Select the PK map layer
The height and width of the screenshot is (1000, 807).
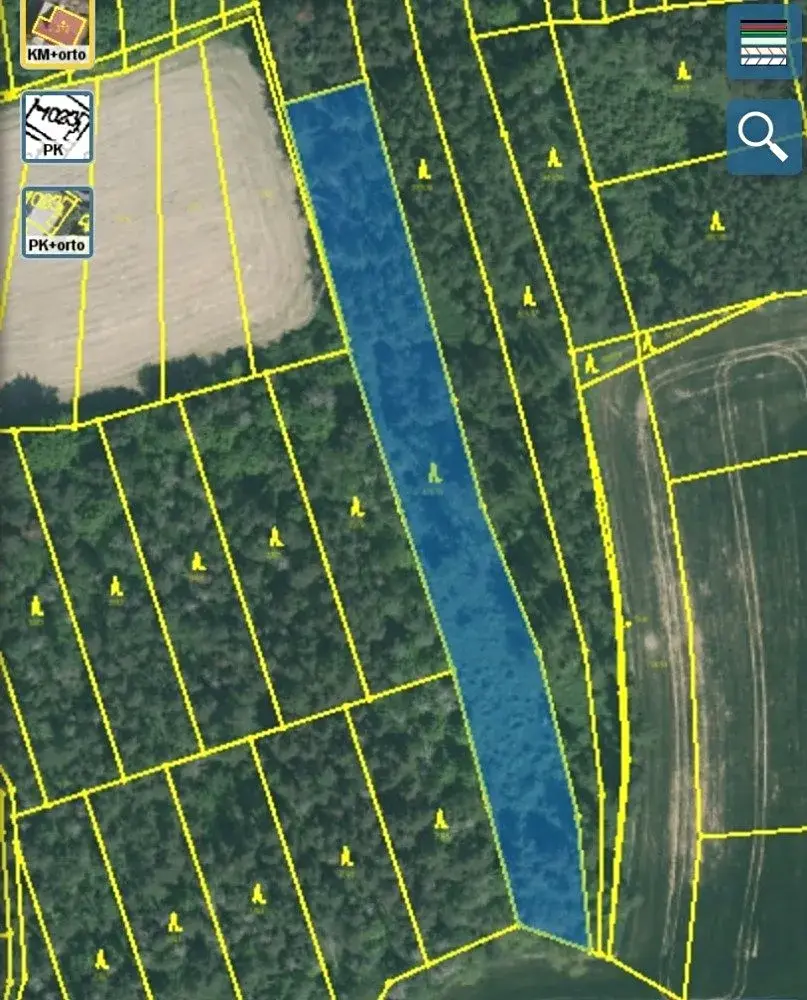(57, 126)
